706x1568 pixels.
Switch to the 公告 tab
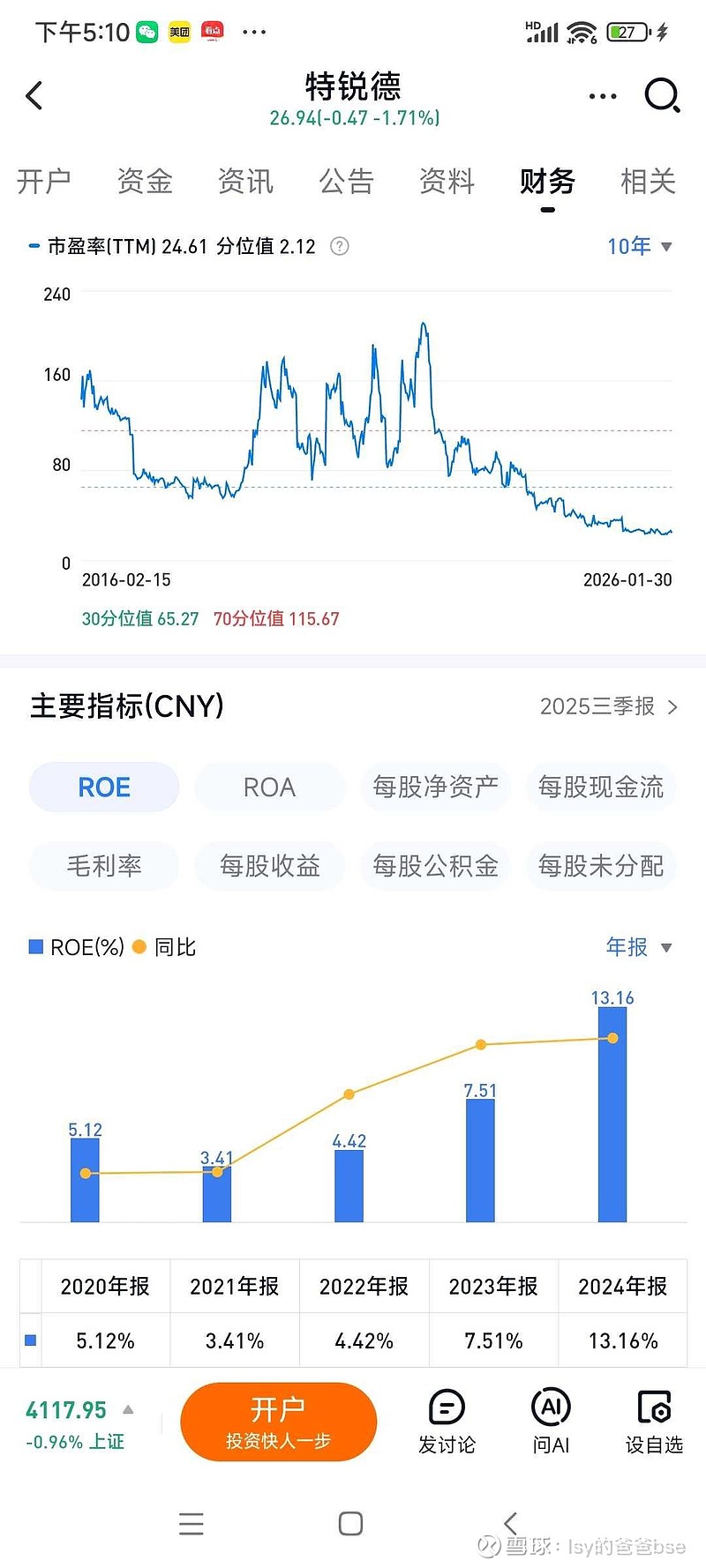click(x=346, y=182)
